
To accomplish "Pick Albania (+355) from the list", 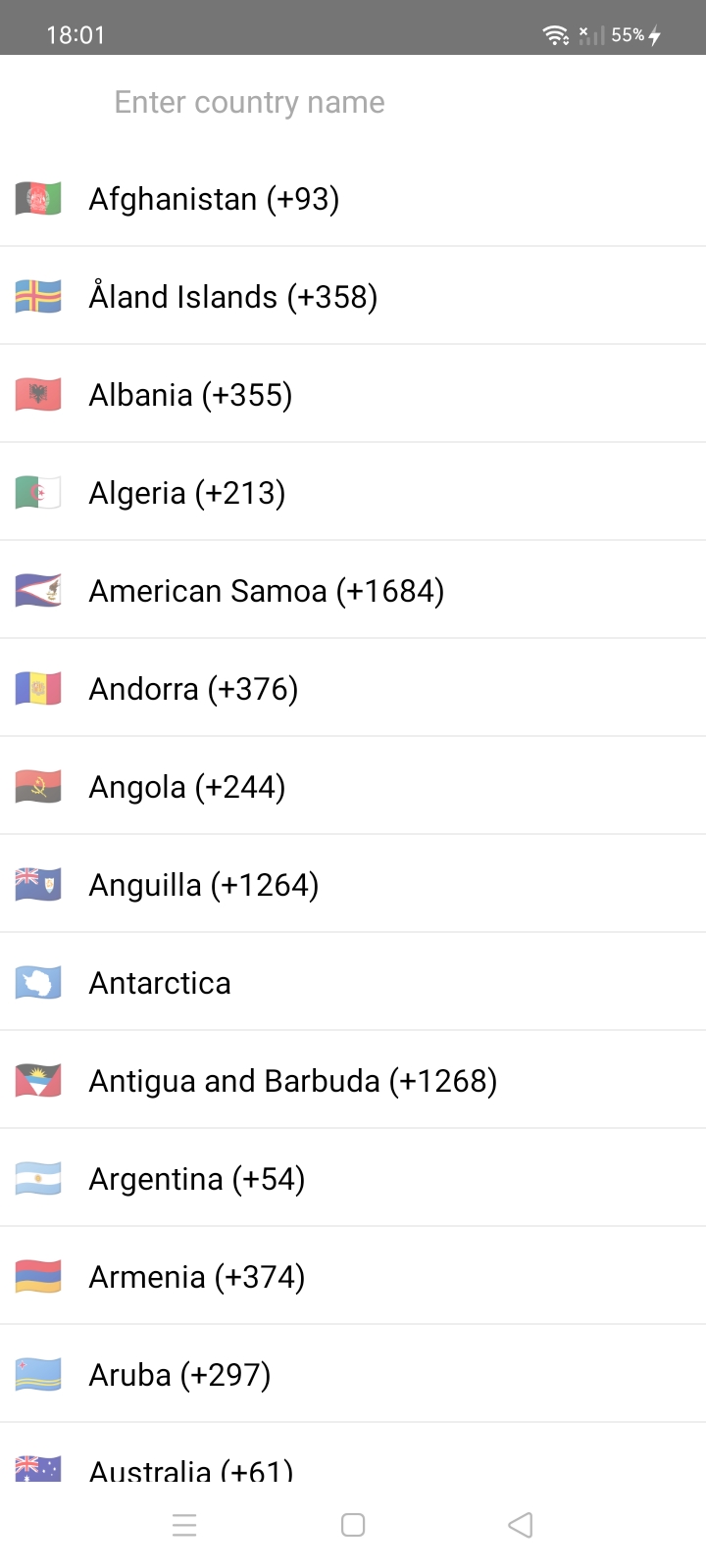I will coord(190,395).
